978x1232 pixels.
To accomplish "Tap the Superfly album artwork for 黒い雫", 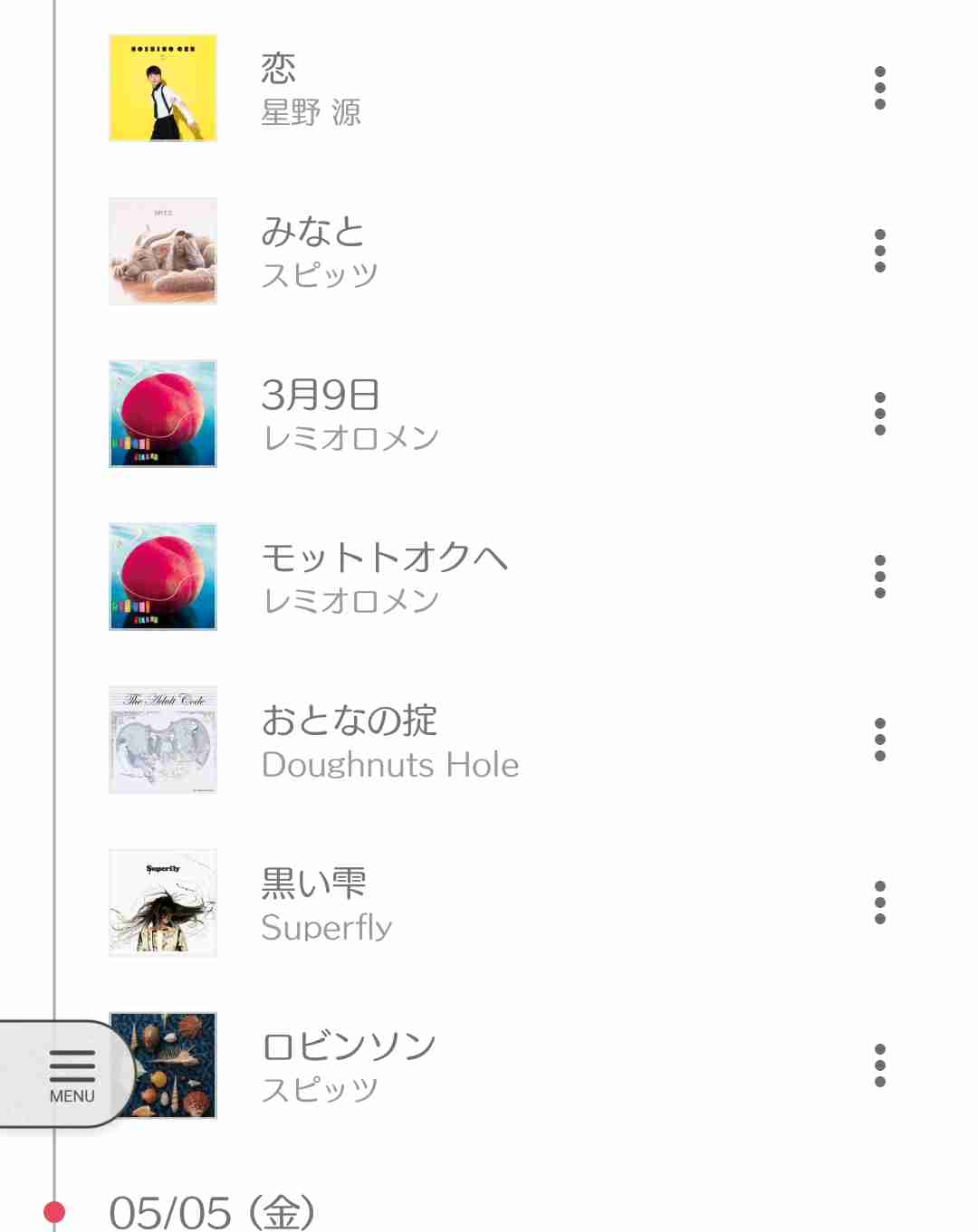I will (x=162, y=903).
